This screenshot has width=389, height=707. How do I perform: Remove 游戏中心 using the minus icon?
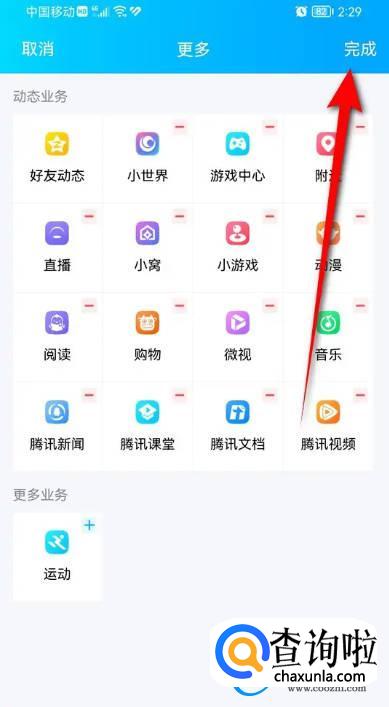[x=270, y=127]
